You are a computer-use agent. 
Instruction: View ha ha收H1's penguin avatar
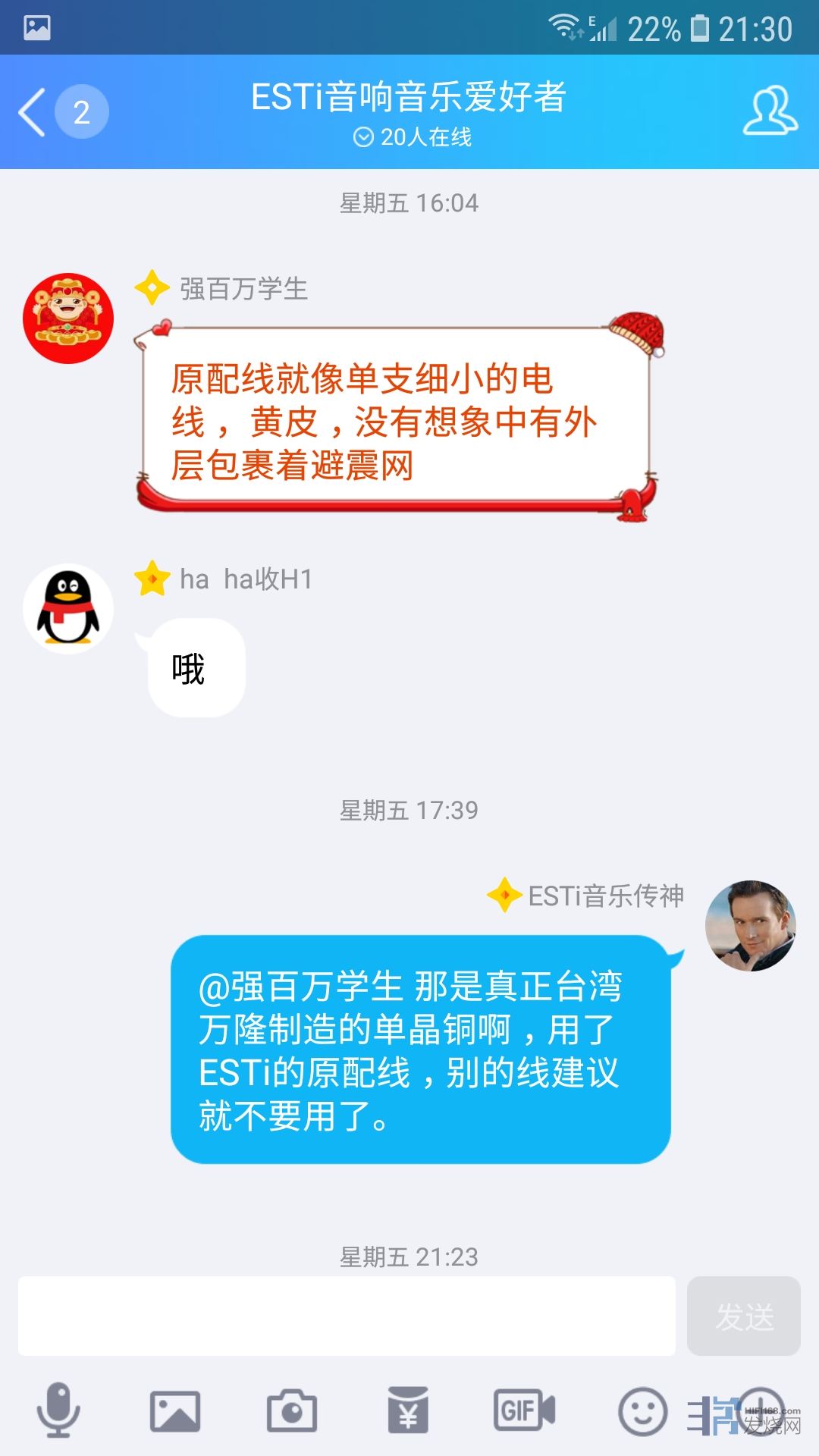(x=68, y=609)
